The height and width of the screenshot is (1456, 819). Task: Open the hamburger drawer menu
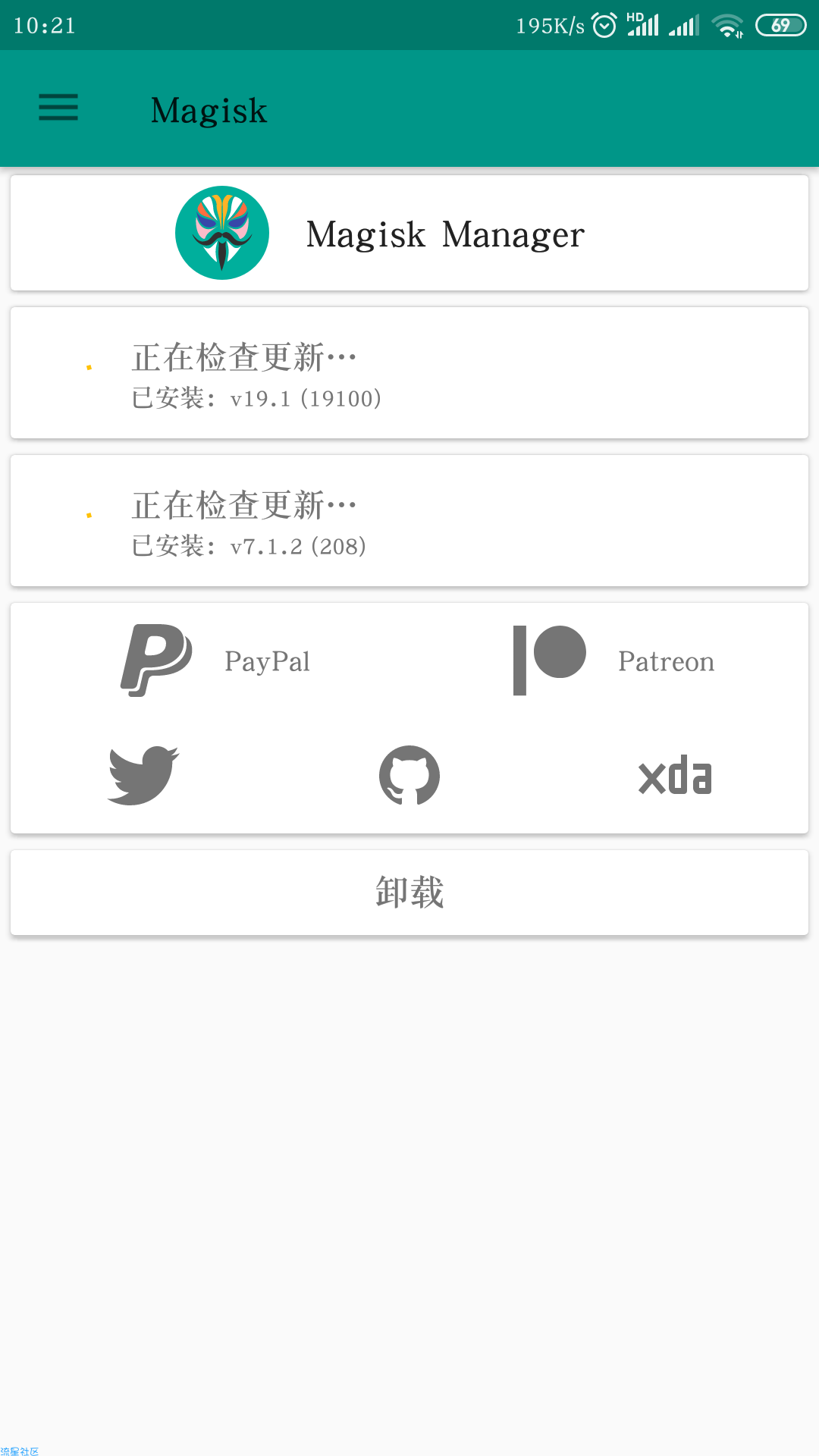58,108
